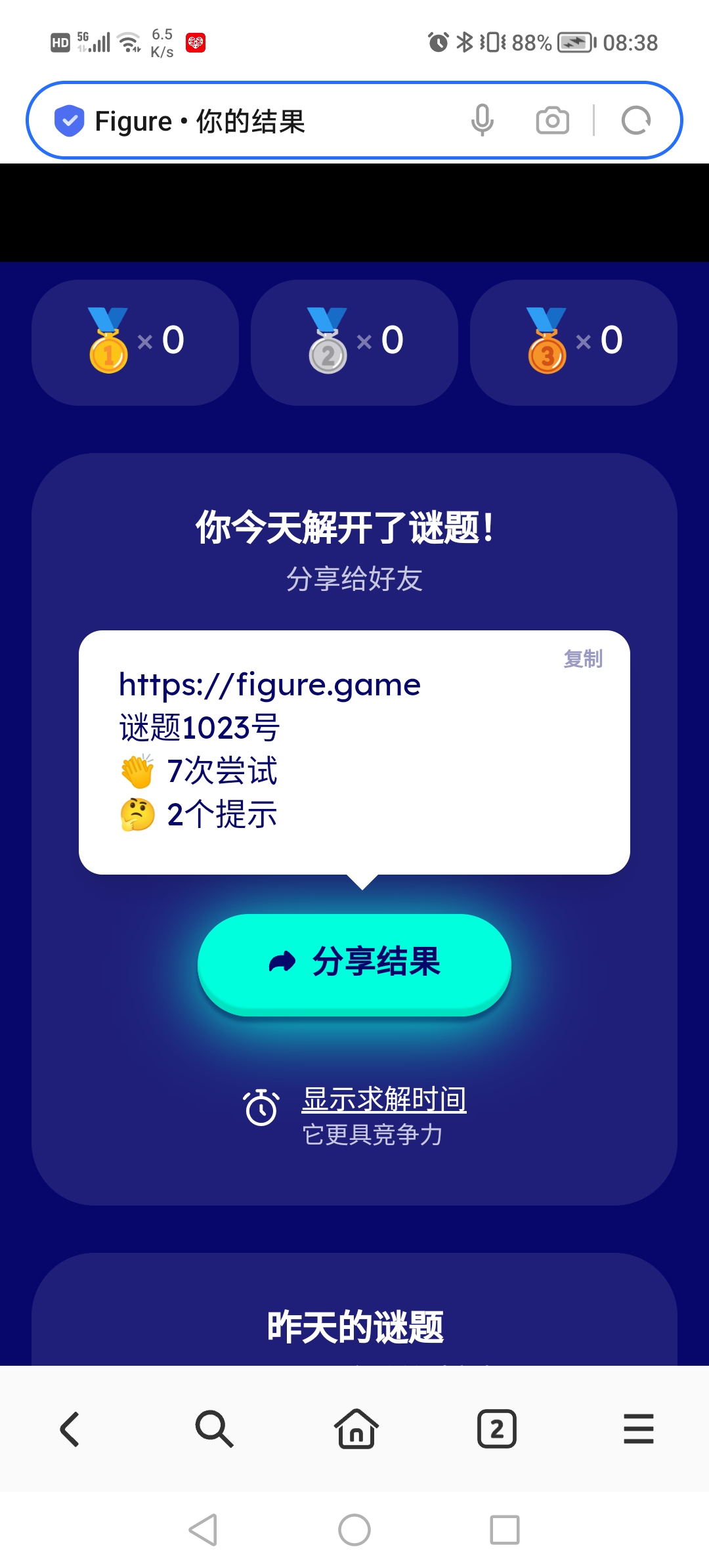This screenshot has height=1568, width=709.
Task: Reload the page with the refresh icon
Action: [x=635, y=121]
